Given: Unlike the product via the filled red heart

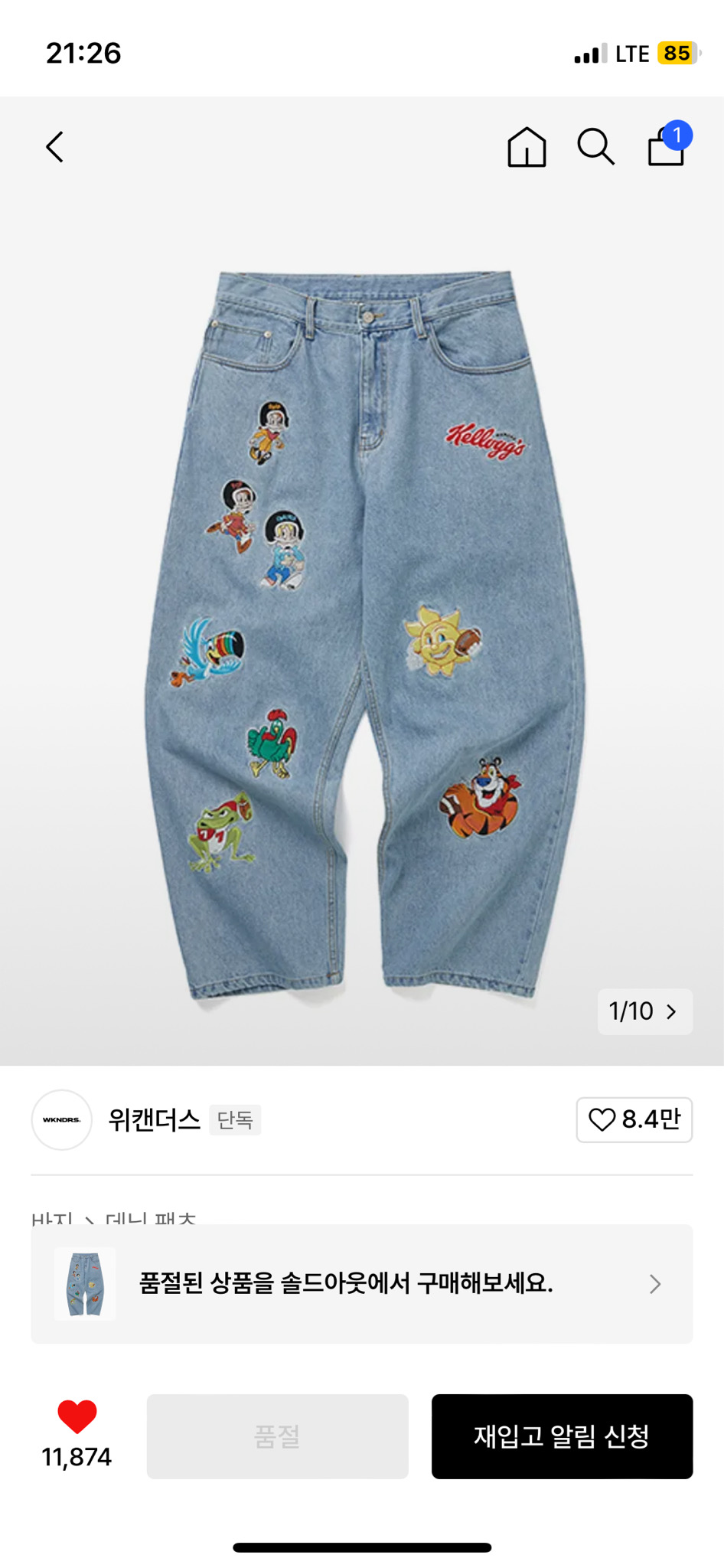Looking at the screenshot, I should [76, 1416].
